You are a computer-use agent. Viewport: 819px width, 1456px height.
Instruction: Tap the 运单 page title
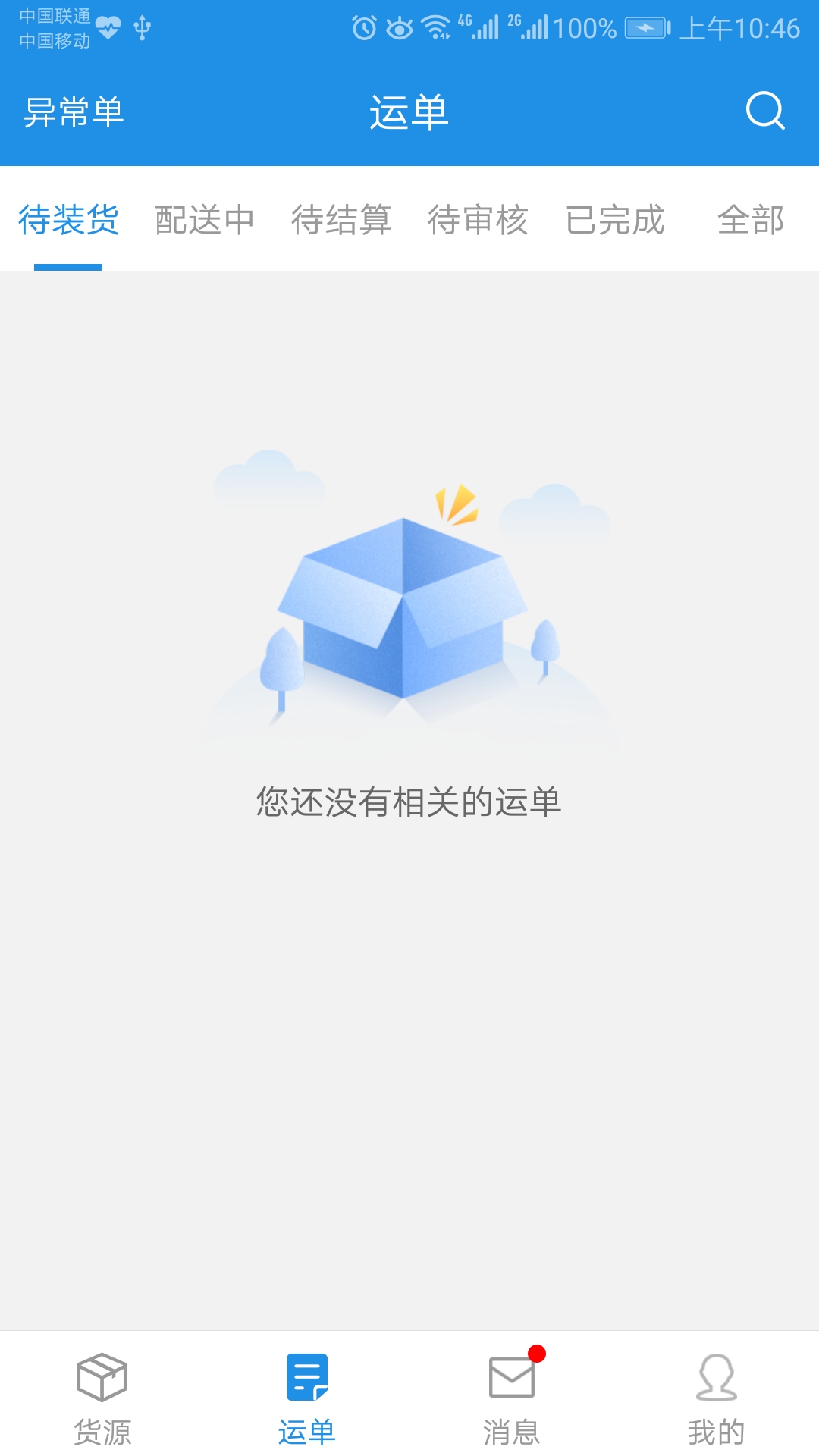(409, 111)
